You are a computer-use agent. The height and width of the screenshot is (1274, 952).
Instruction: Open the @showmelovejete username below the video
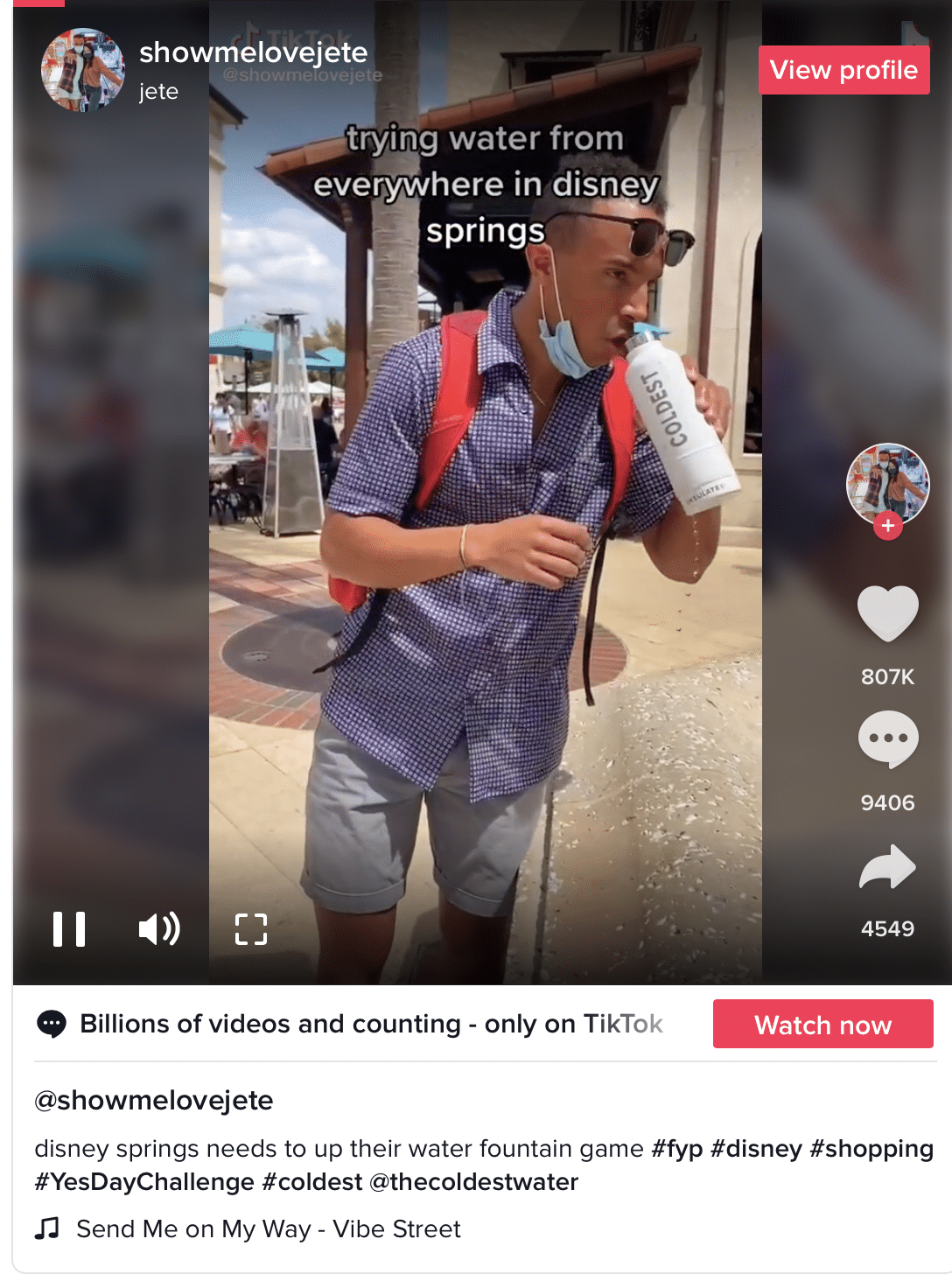153,1100
